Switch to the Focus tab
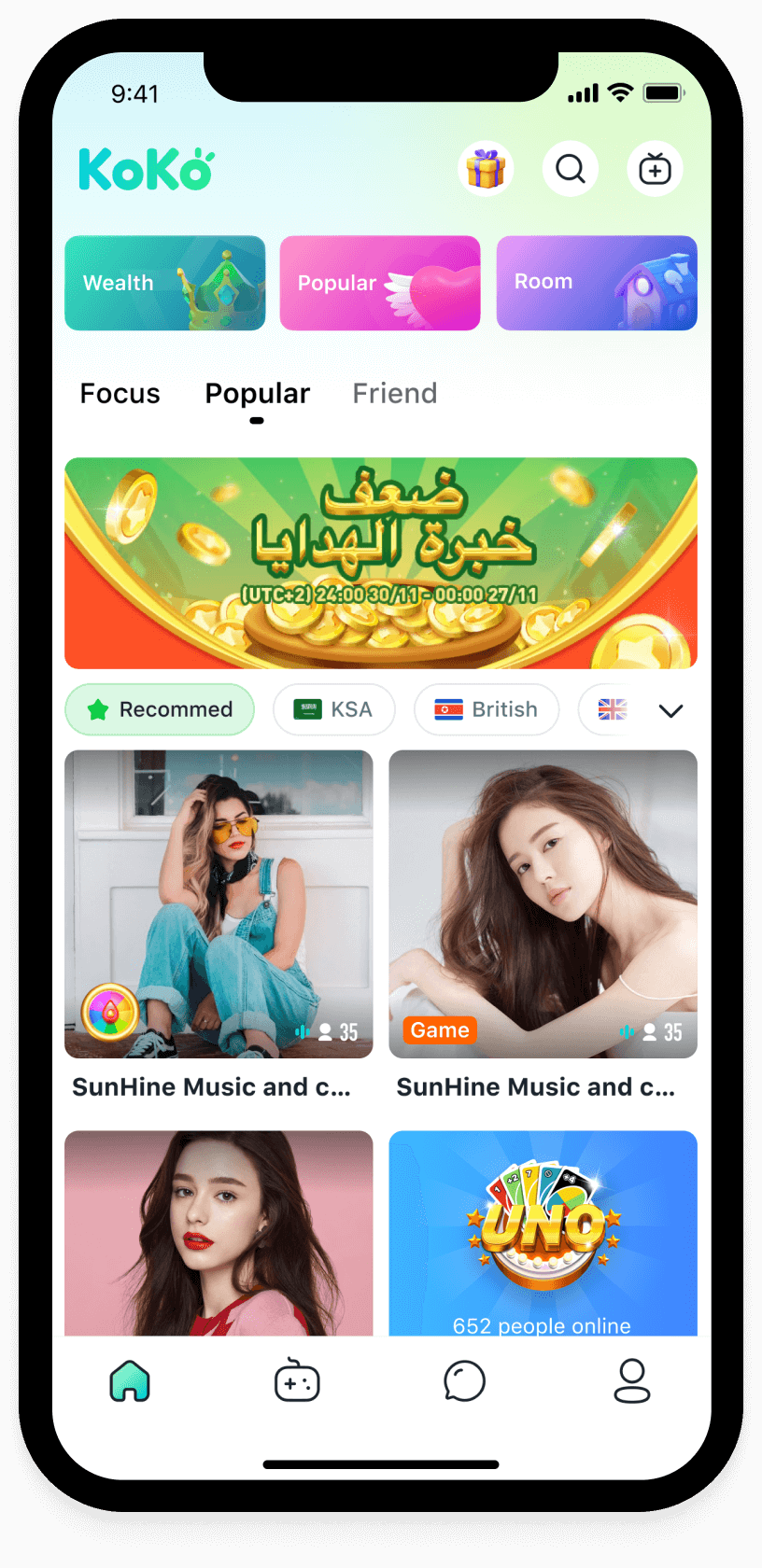762x1568 pixels. (x=120, y=394)
